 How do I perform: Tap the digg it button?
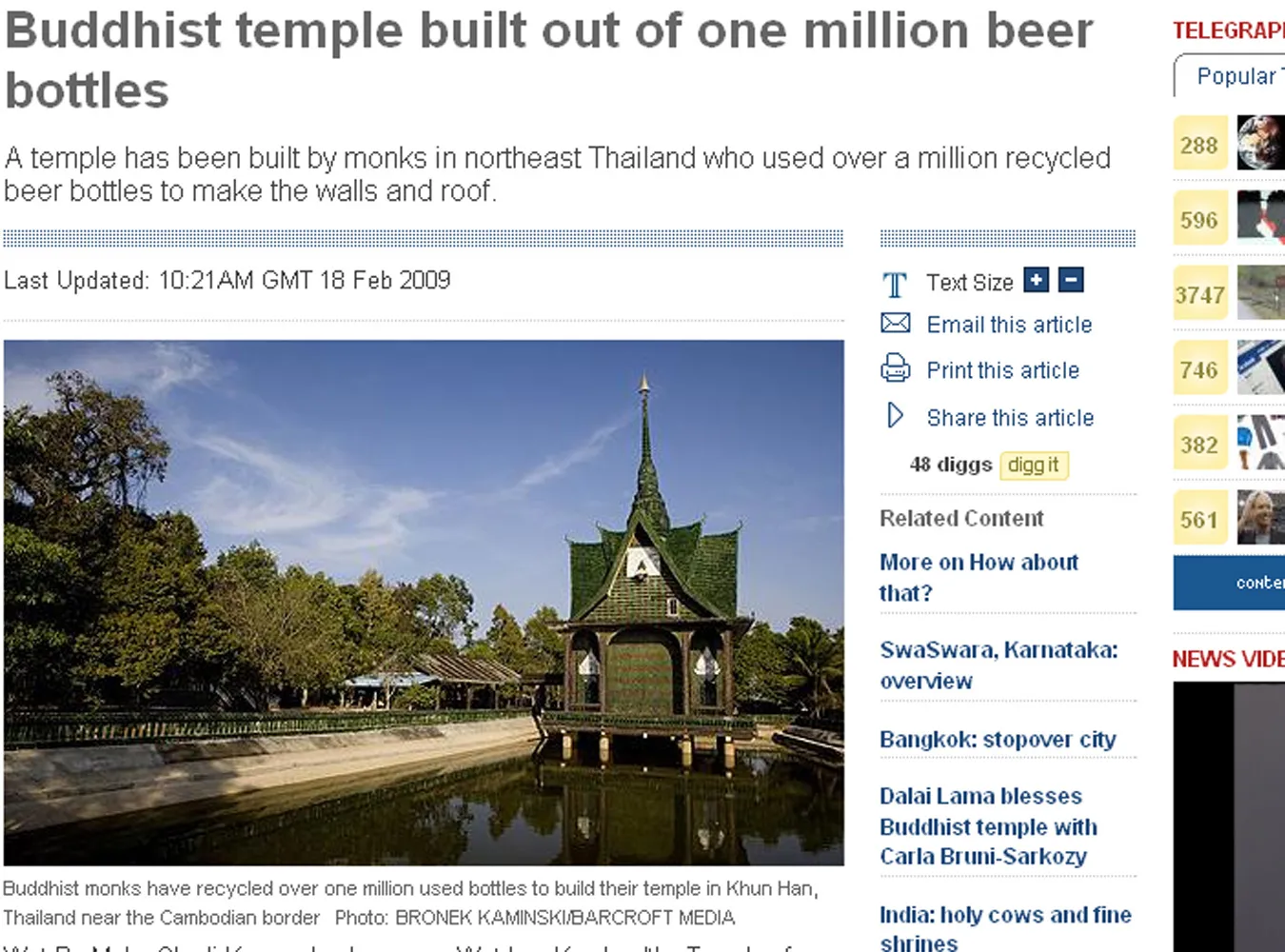1034,465
